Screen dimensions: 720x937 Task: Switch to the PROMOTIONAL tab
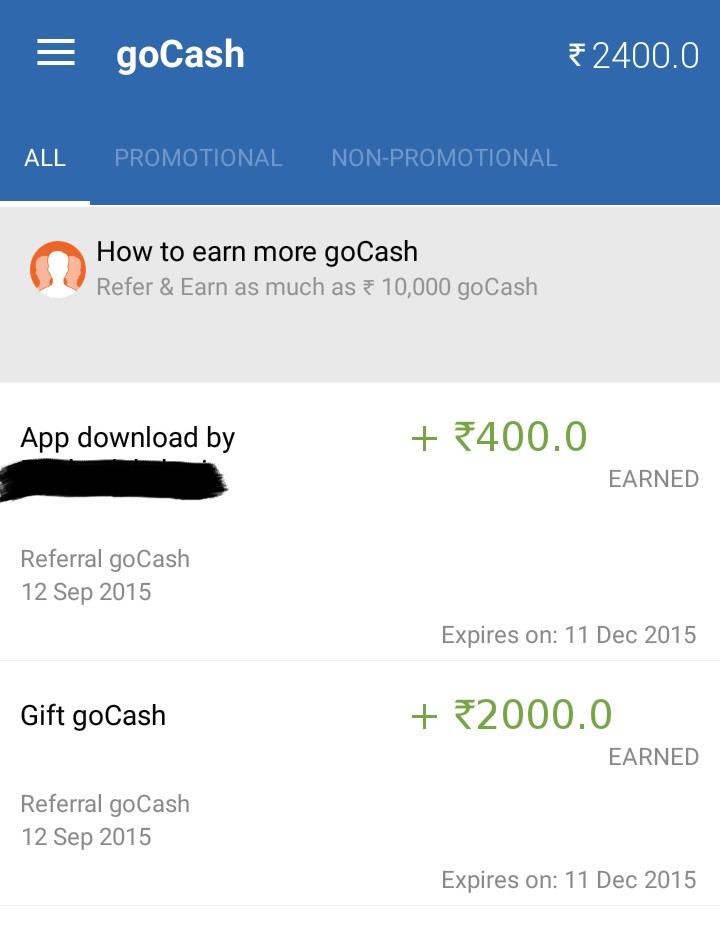click(198, 157)
